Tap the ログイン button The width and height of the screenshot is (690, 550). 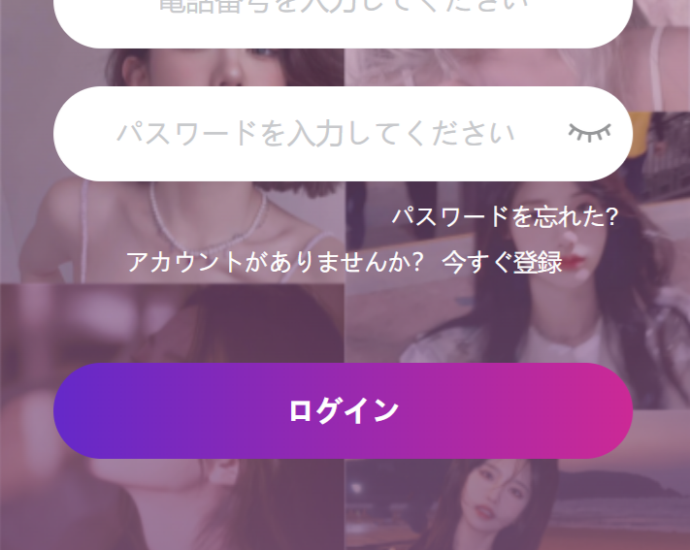click(343, 411)
